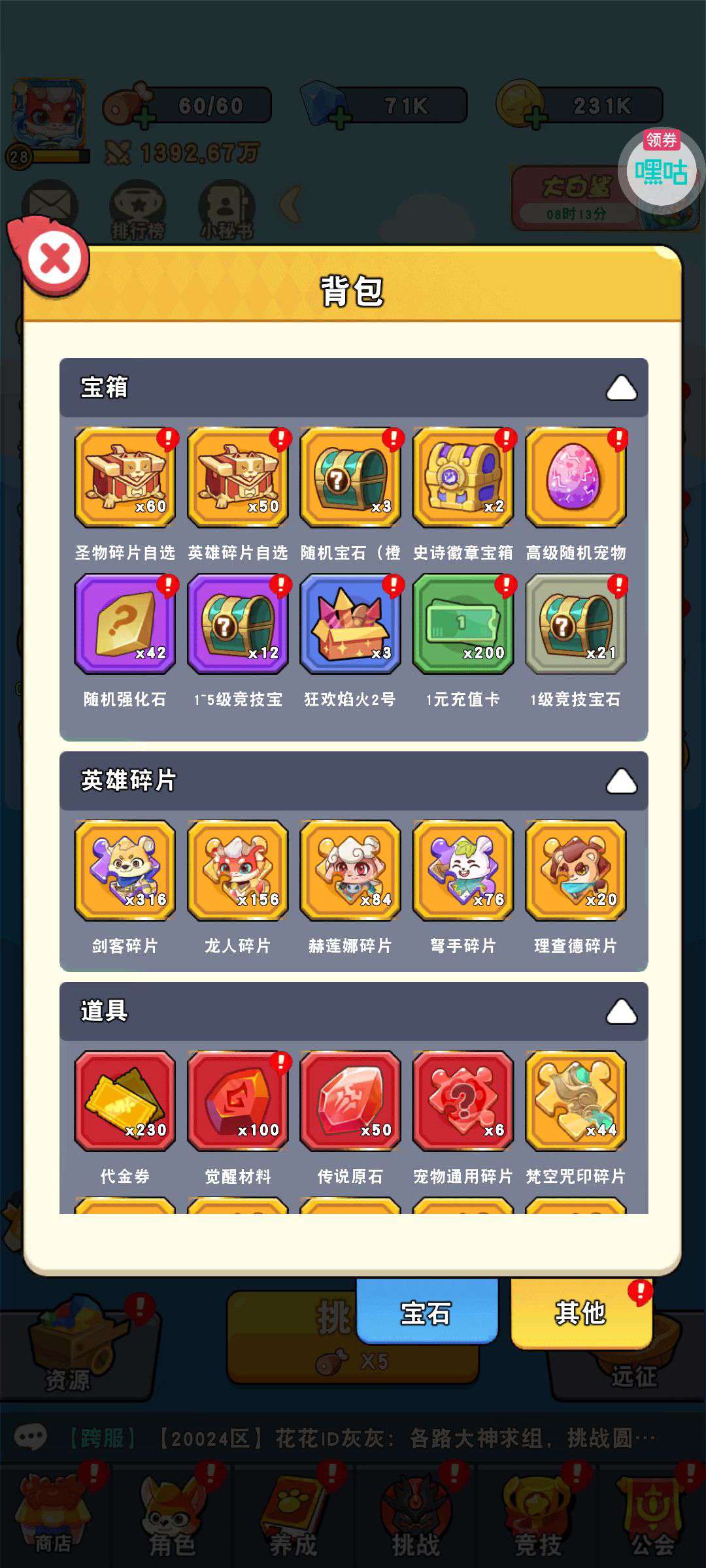This screenshot has width=706, height=1568.
Task: View the 传说原石 item
Action: click(x=350, y=1101)
